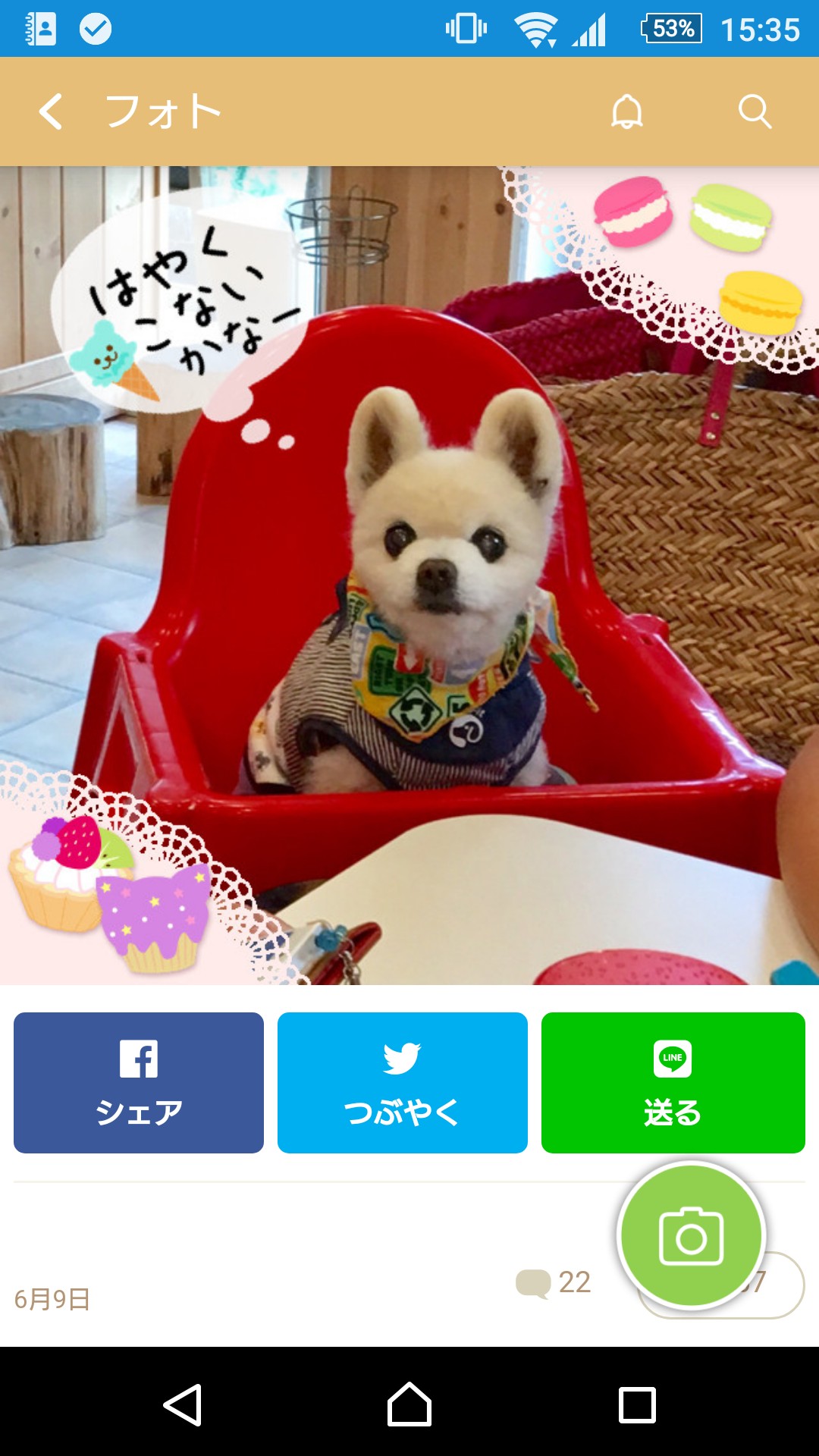Tap the green camera floating button
The image size is (819, 1456).
click(x=691, y=1236)
